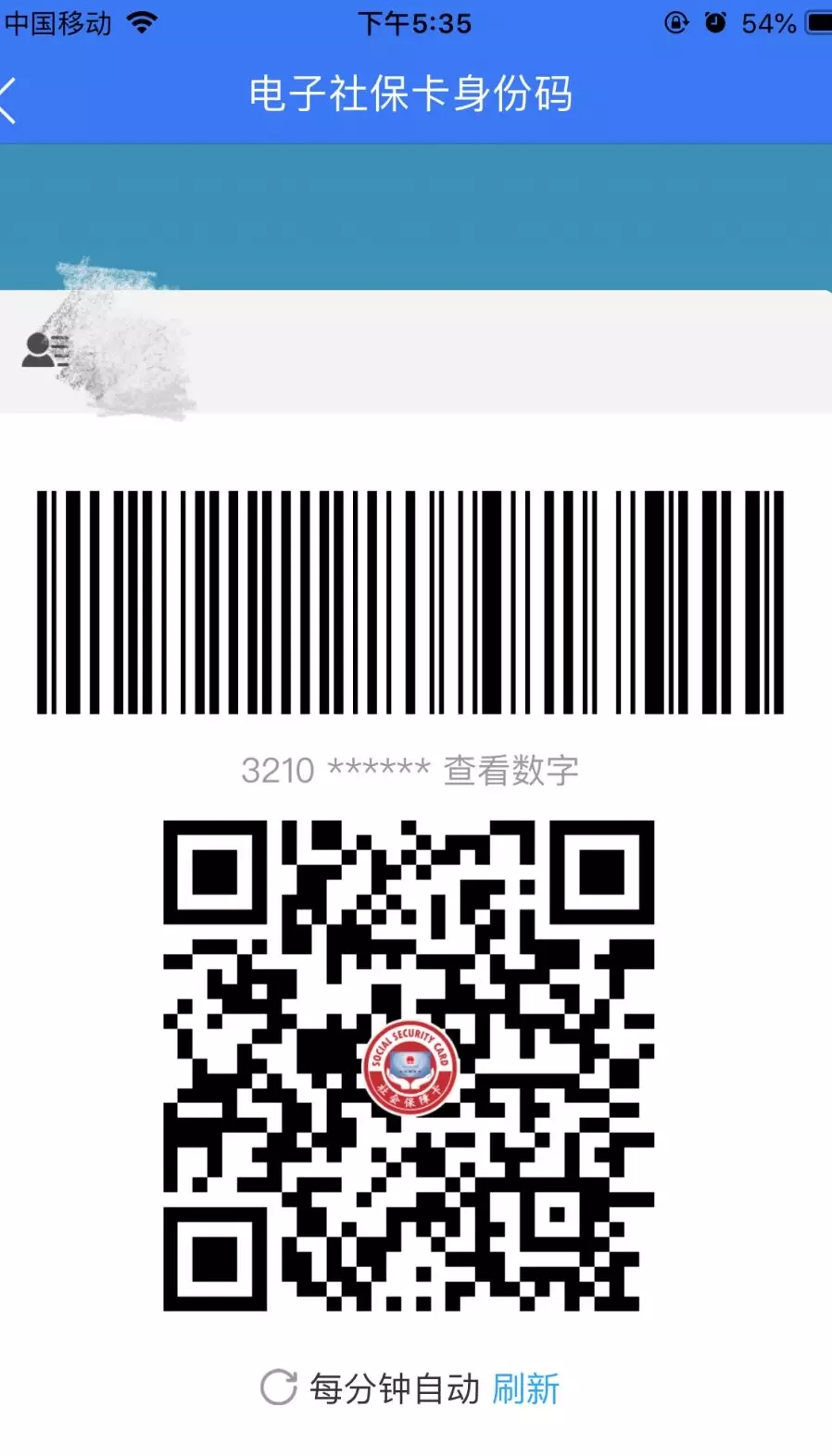Go back using the top-left arrow
This screenshot has width=832, height=1456.
tap(9, 100)
